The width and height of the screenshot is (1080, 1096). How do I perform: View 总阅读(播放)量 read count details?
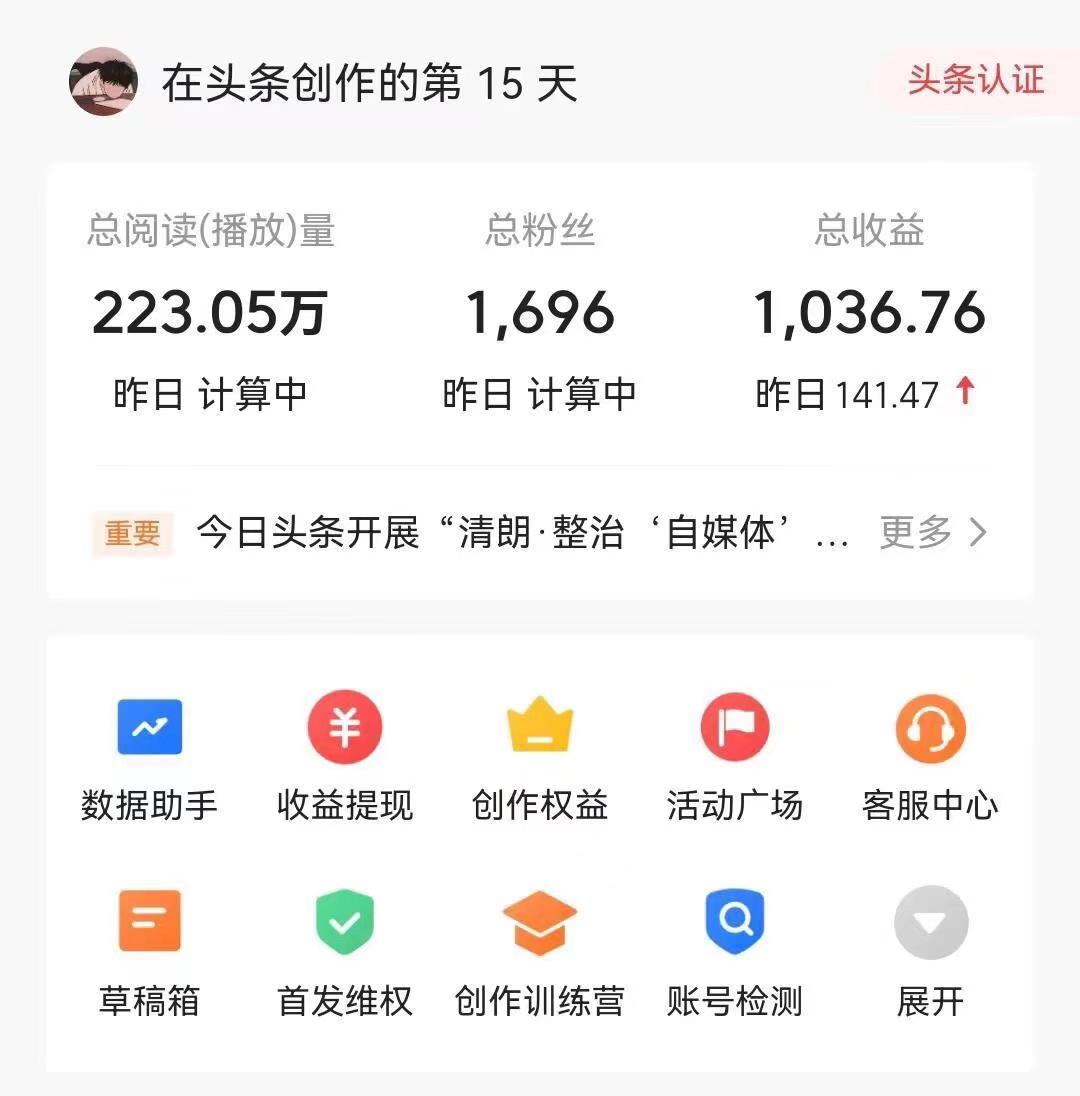tap(210, 313)
